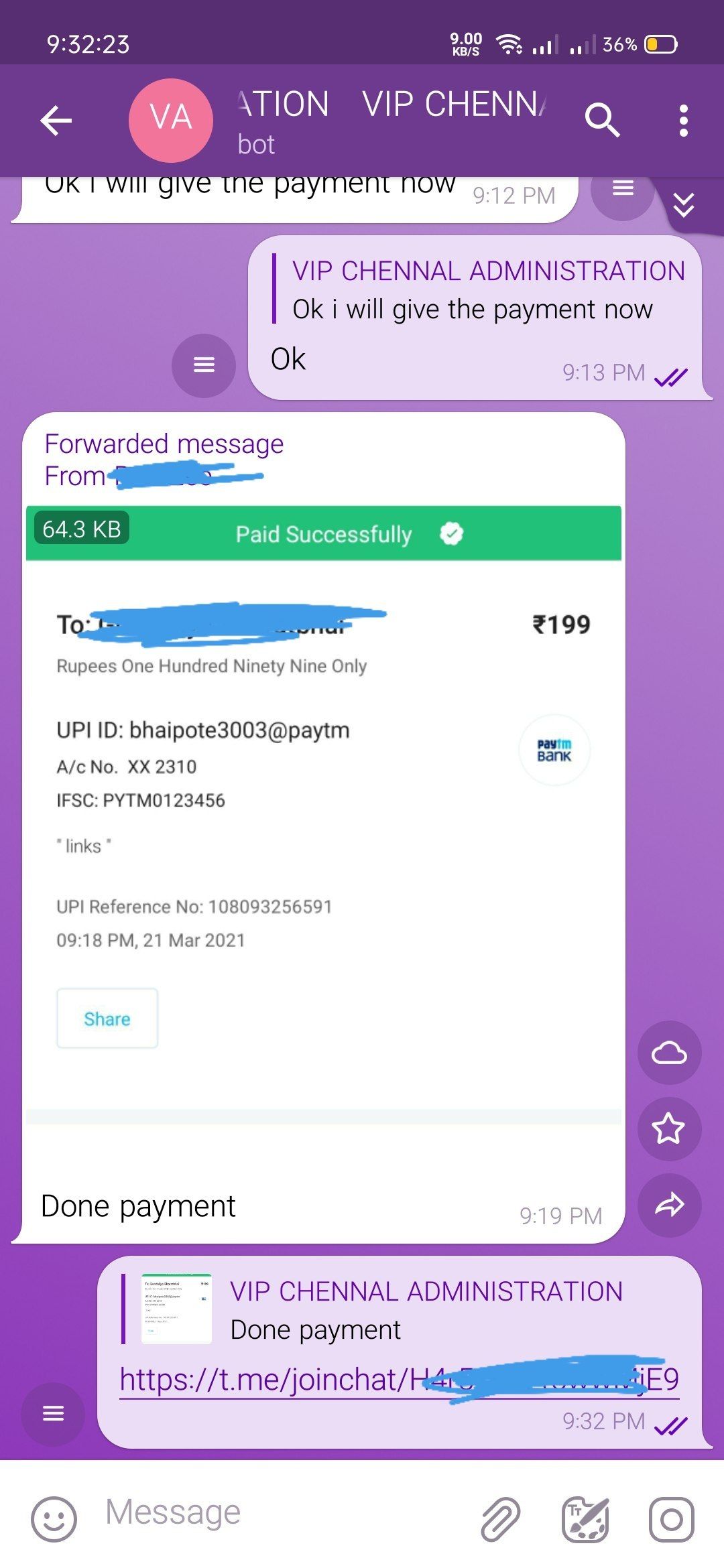Open the emoji picker
The height and width of the screenshot is (1568, 724).
coord(54,1519)
